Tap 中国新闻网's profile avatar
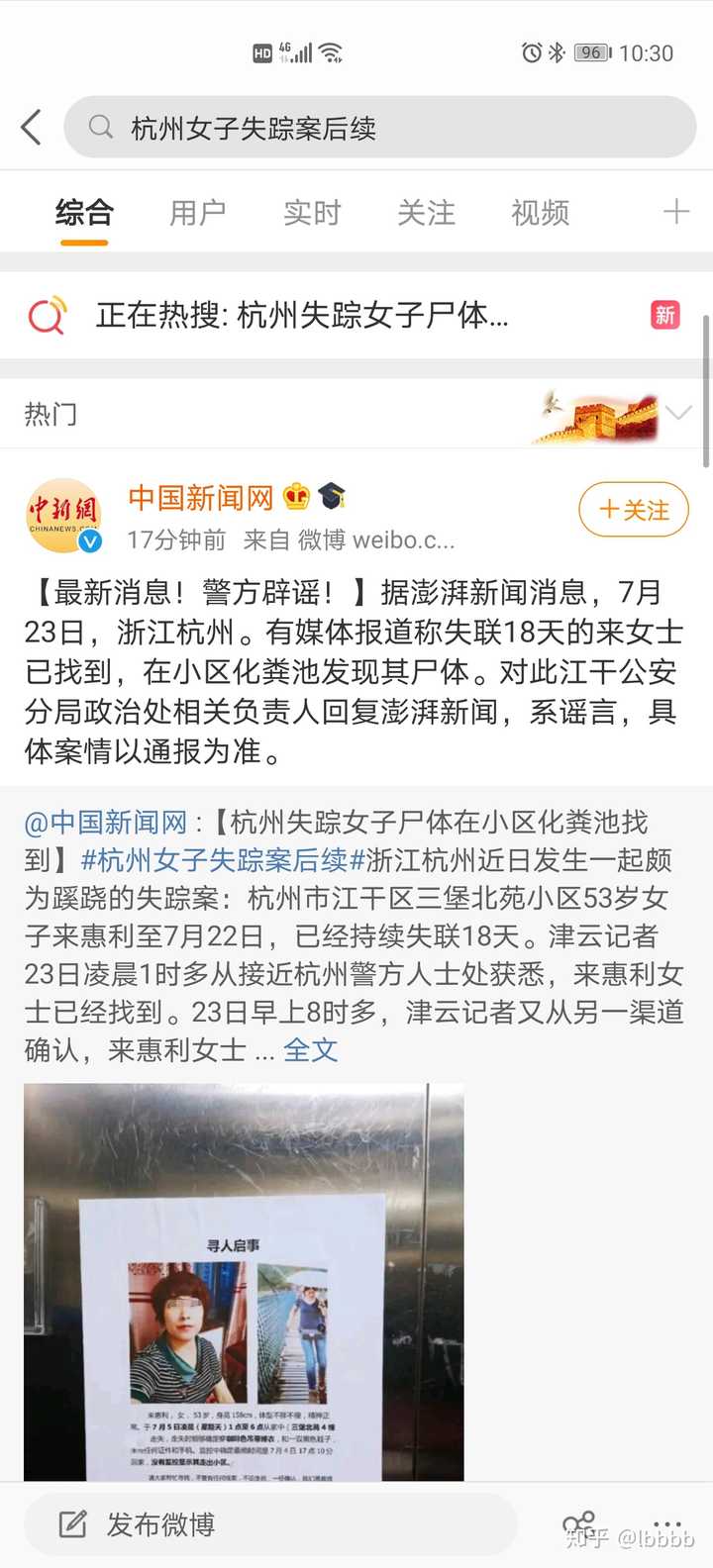The height and width of the screenshot is (1568, 713). coord(64,513)
